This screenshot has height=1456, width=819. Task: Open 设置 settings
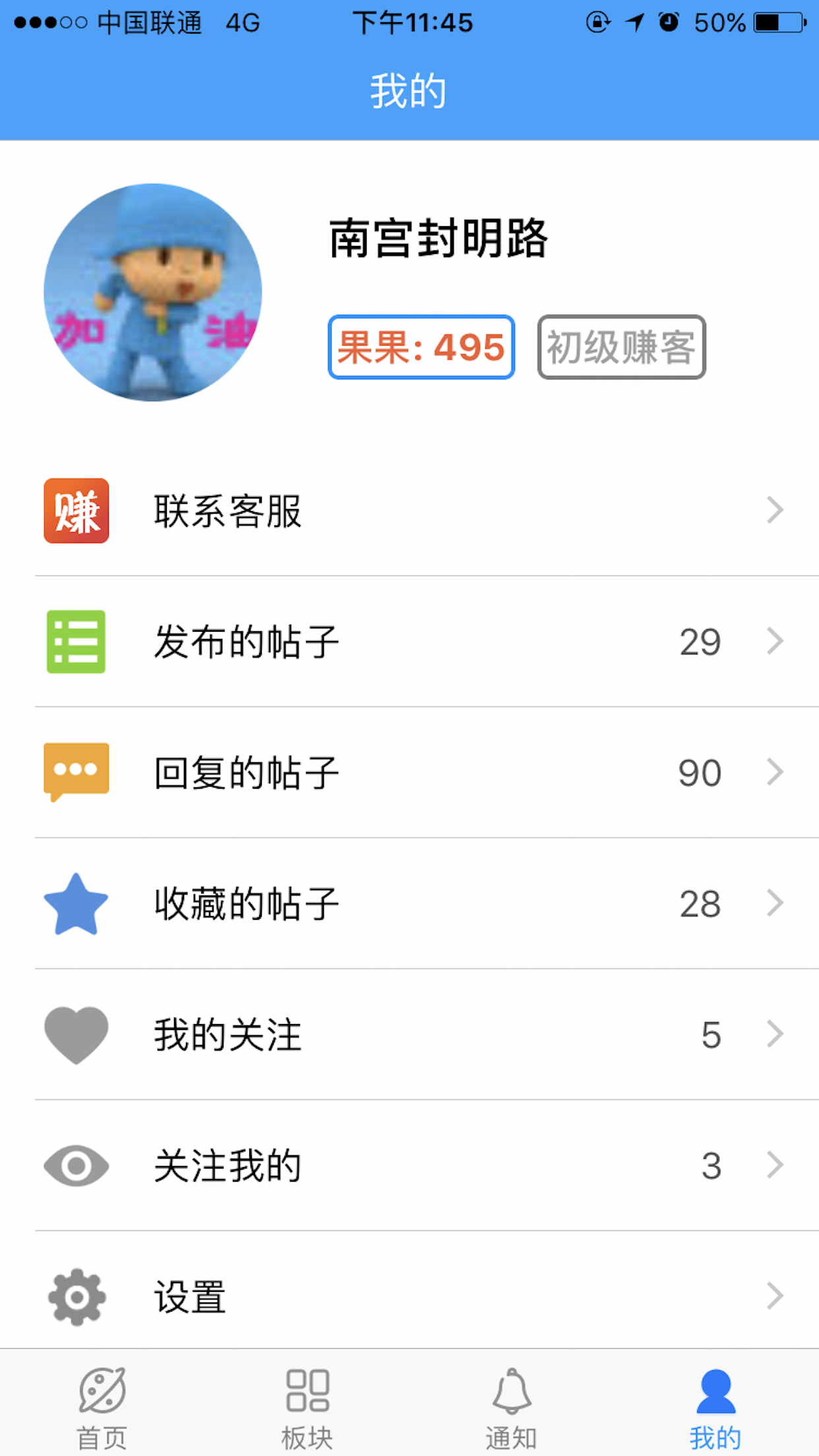[409, 1296]
